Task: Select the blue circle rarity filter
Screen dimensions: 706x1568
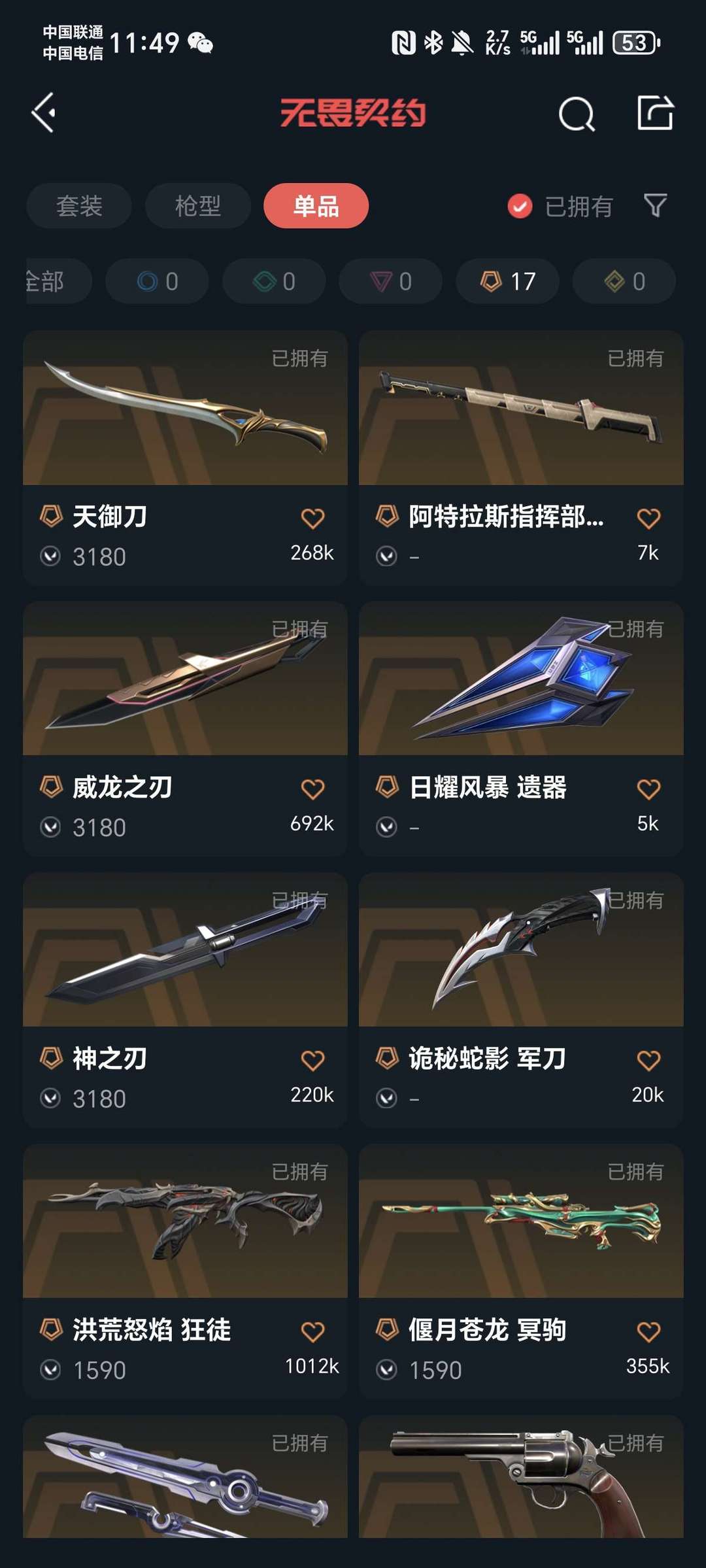Action: pos(156,281)
